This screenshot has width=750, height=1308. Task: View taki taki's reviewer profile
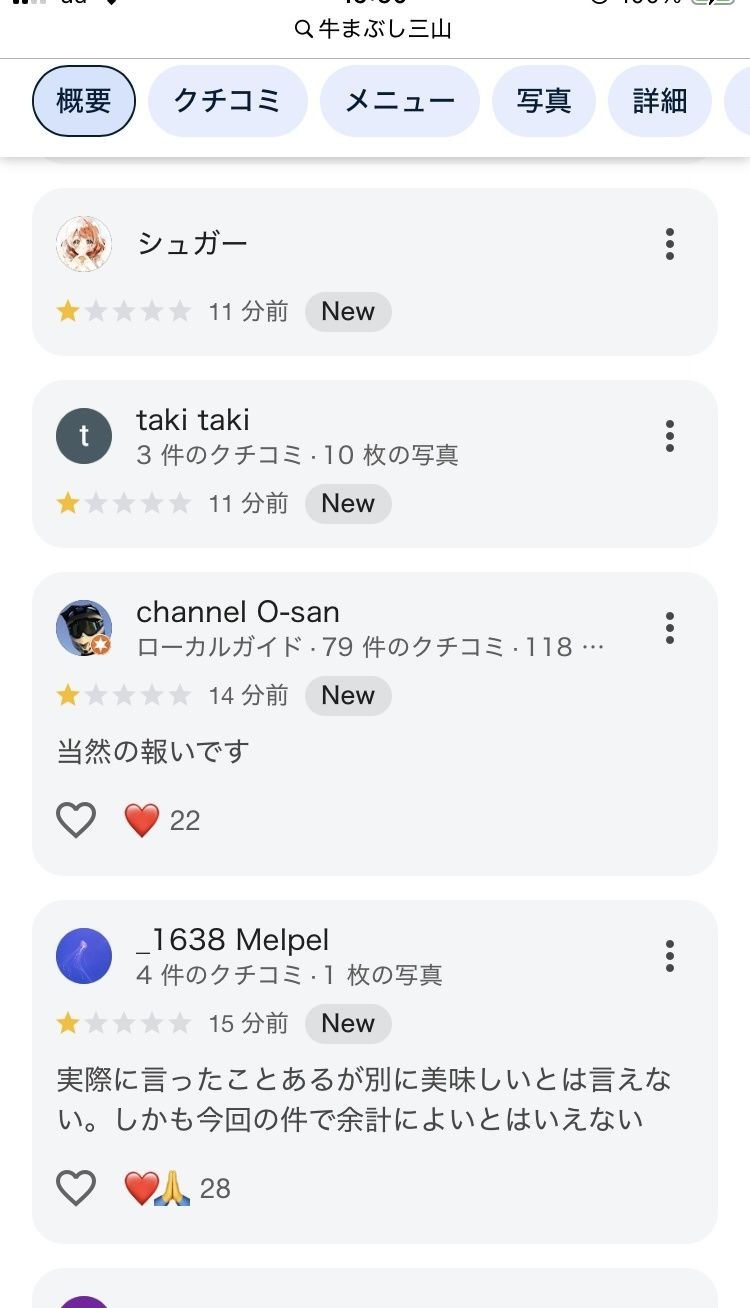84,436
